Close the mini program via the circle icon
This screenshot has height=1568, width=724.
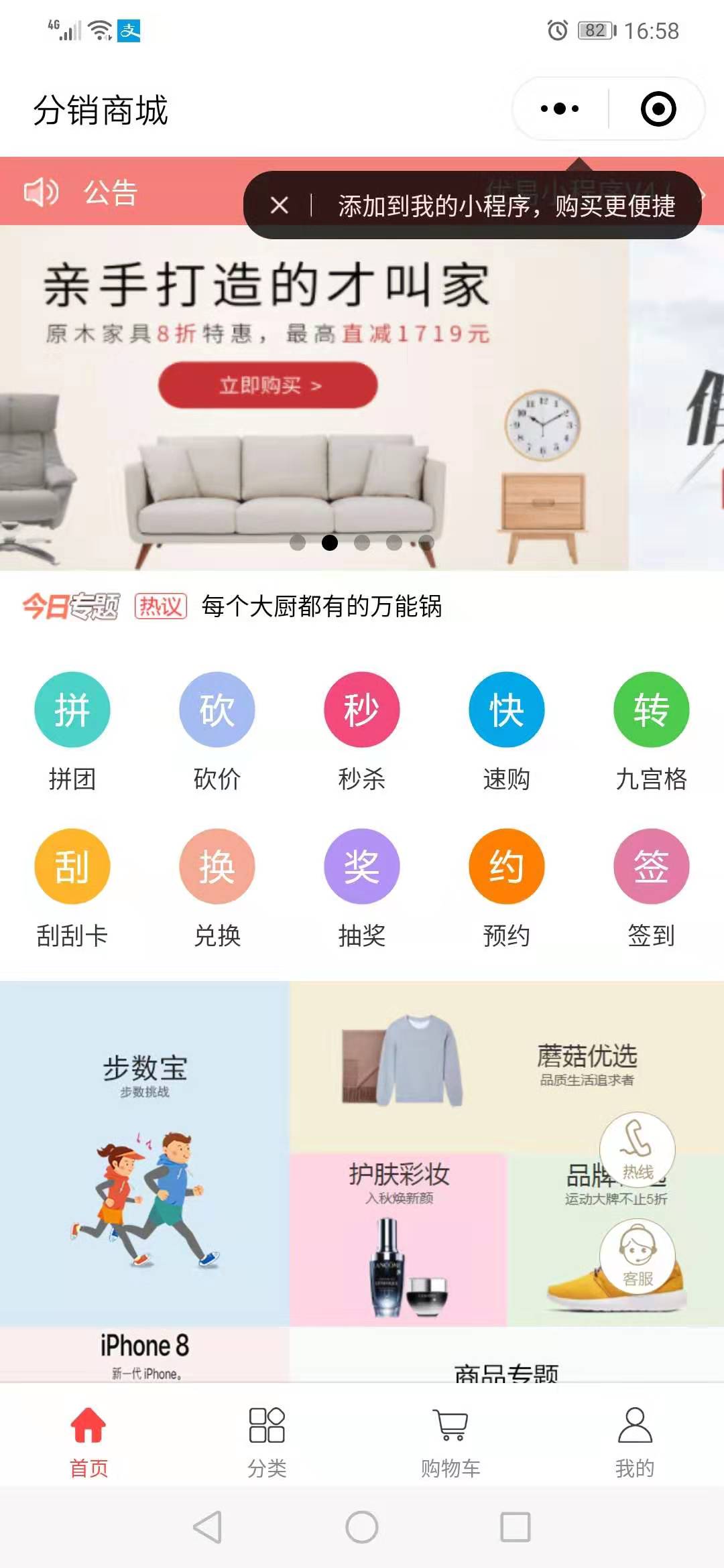click(x=658, y=109)
